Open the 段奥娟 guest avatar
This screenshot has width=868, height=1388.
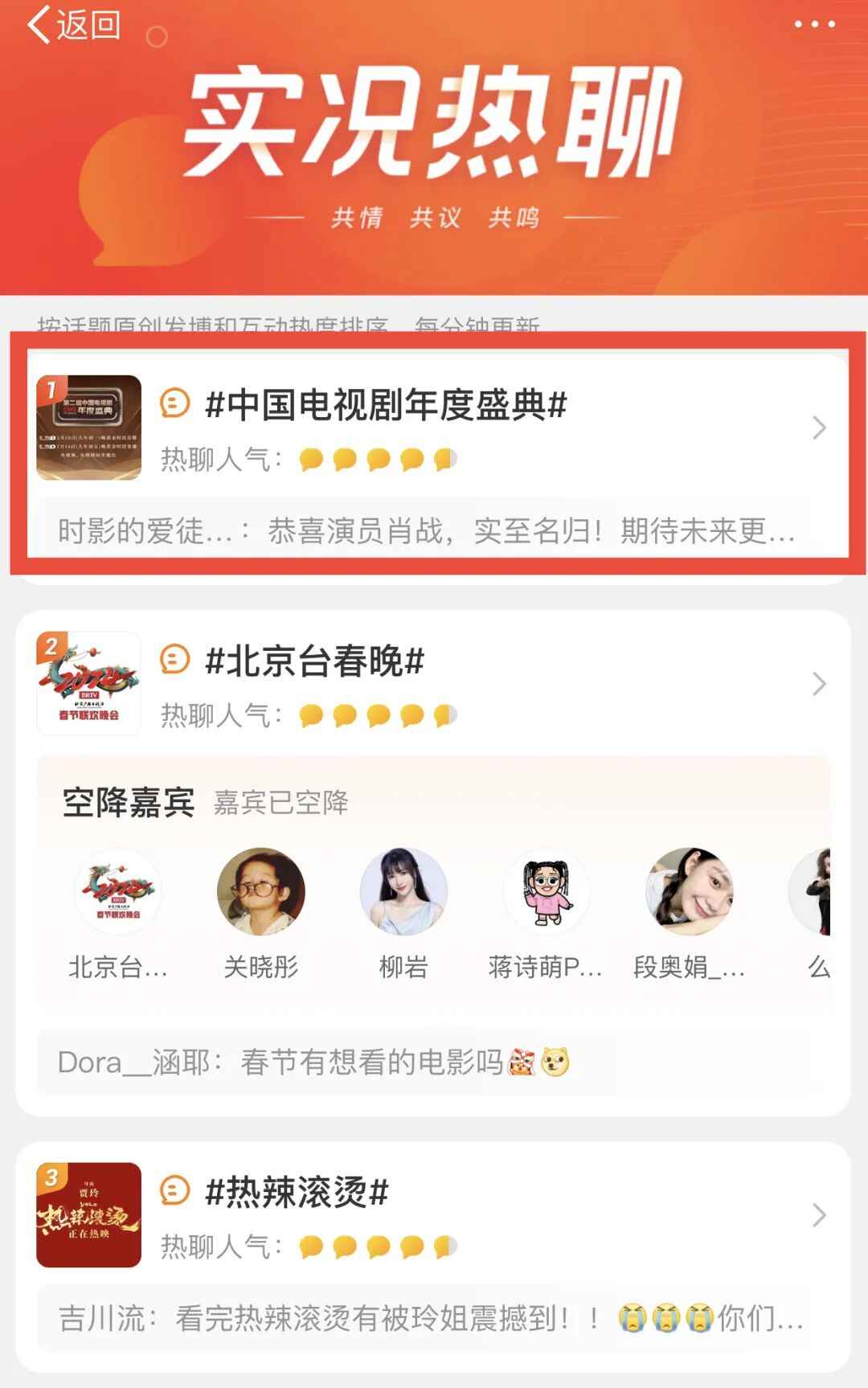click(690, 892)
